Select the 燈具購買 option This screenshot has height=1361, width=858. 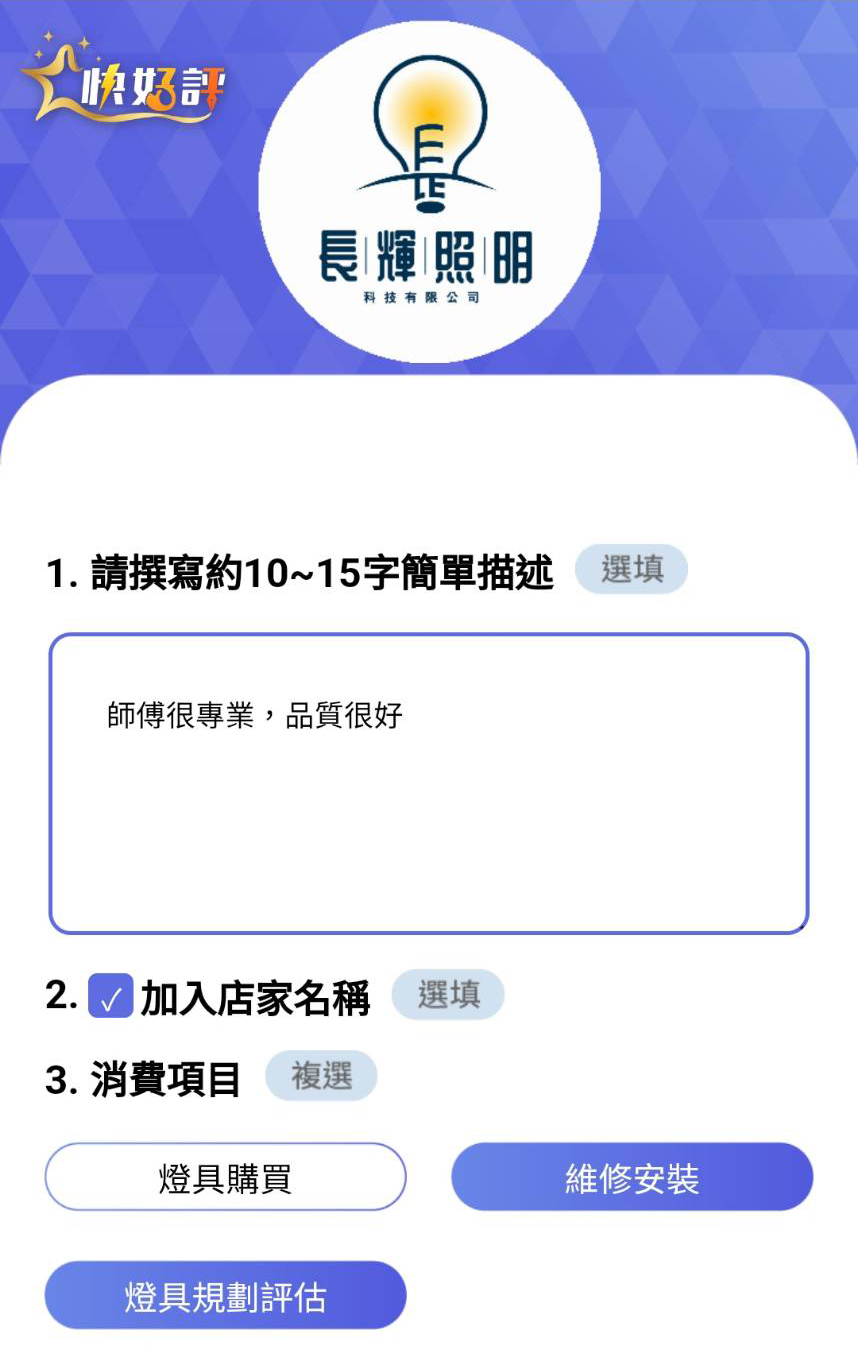click(x=225, y=1177)
